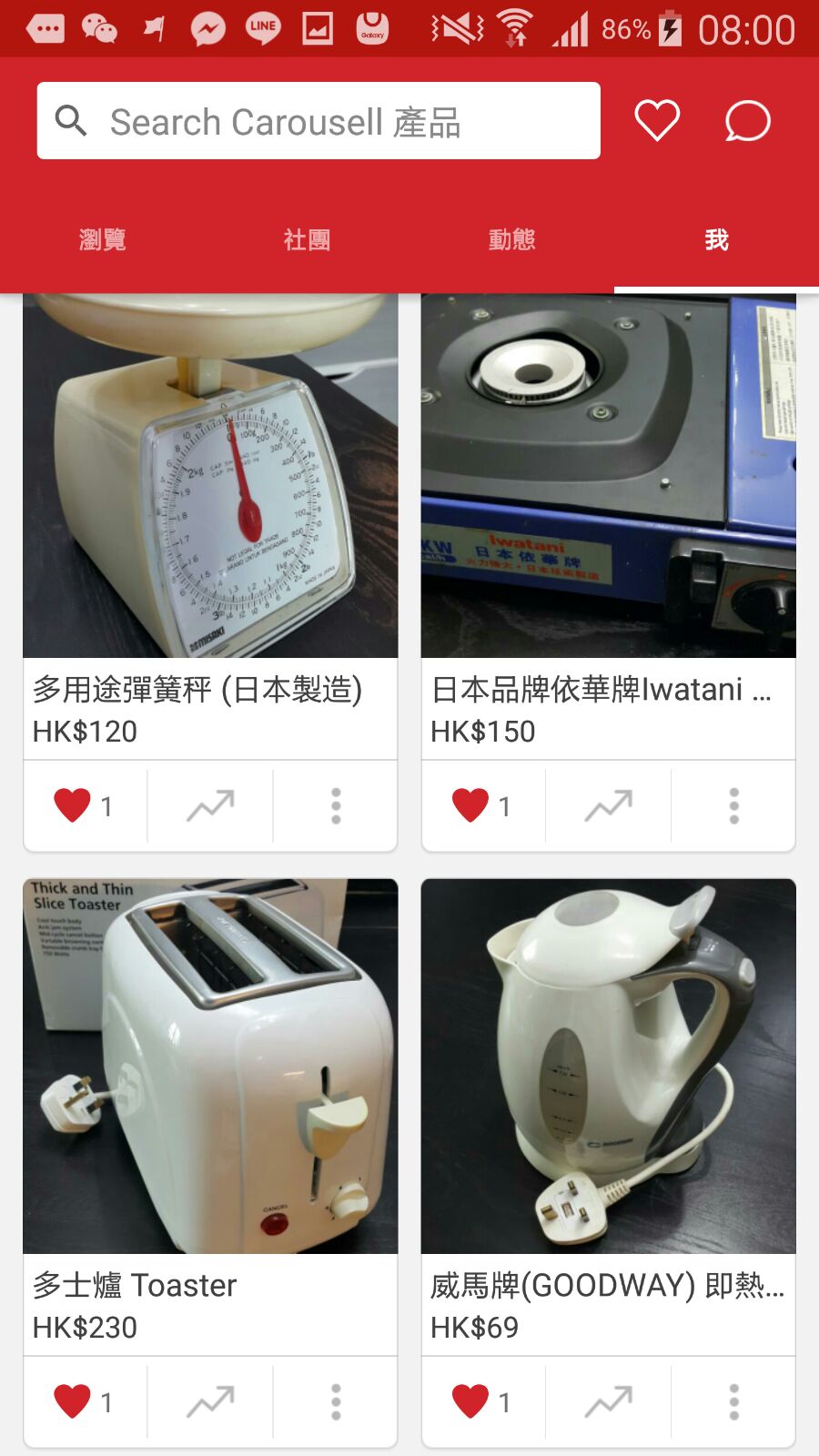Switch to the 瀏覽 tab
The height and width of the screenshot is (1456, 819).
click(102, 240)
